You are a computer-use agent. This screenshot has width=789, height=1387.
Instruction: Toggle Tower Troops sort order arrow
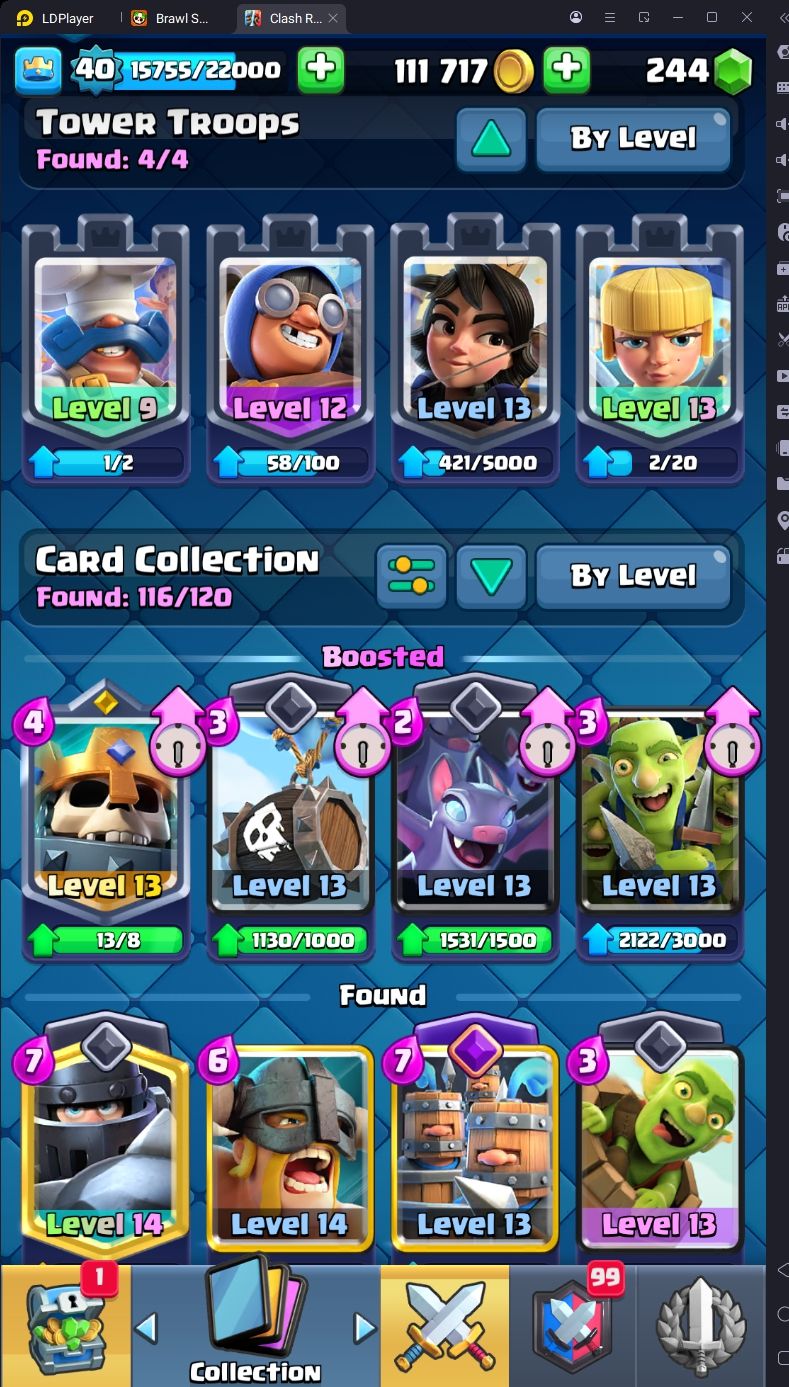coord(491,138)
